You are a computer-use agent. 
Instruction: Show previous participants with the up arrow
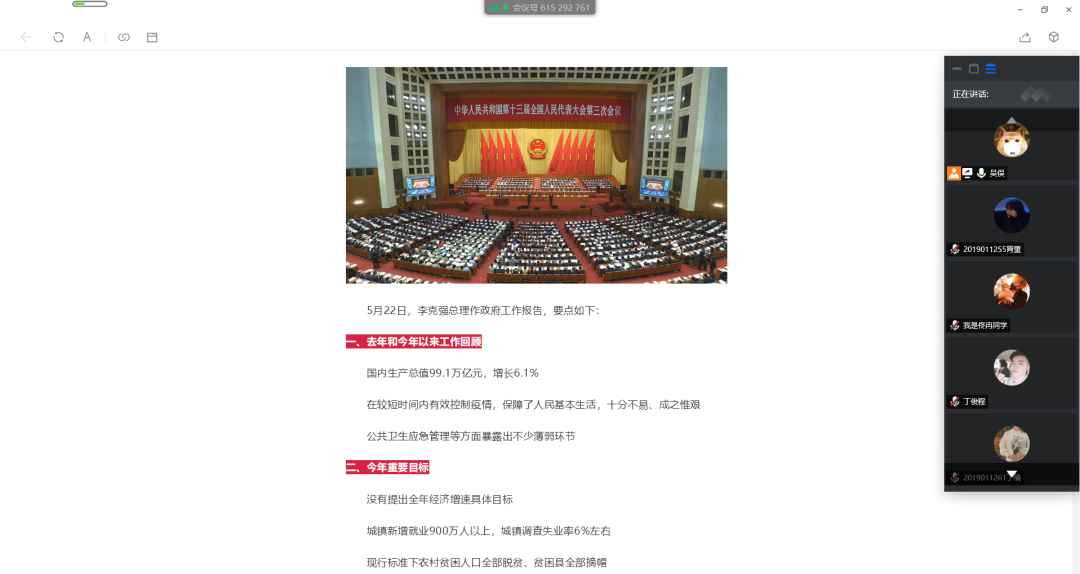(1012, 121)
